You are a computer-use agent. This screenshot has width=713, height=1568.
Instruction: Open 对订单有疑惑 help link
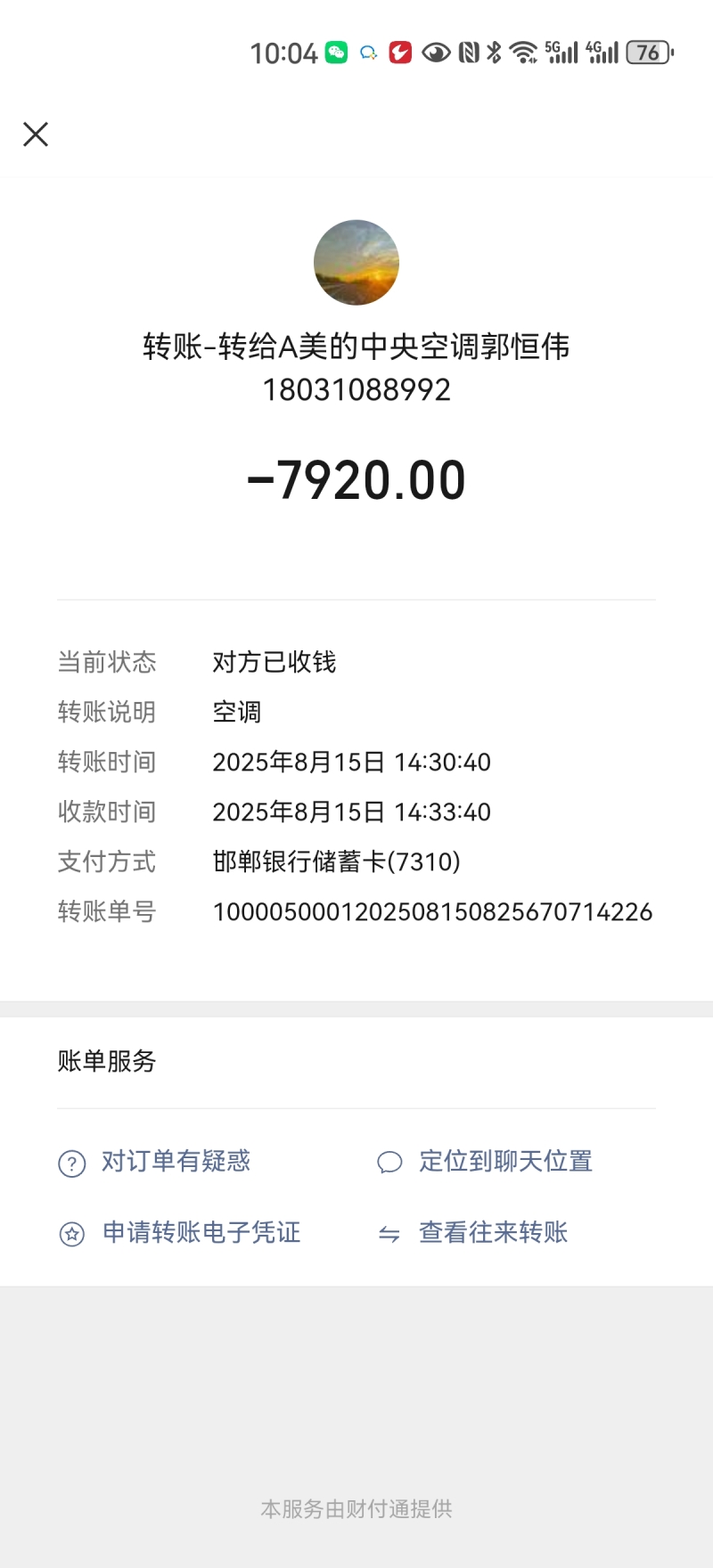click(x=155, y=1162)
